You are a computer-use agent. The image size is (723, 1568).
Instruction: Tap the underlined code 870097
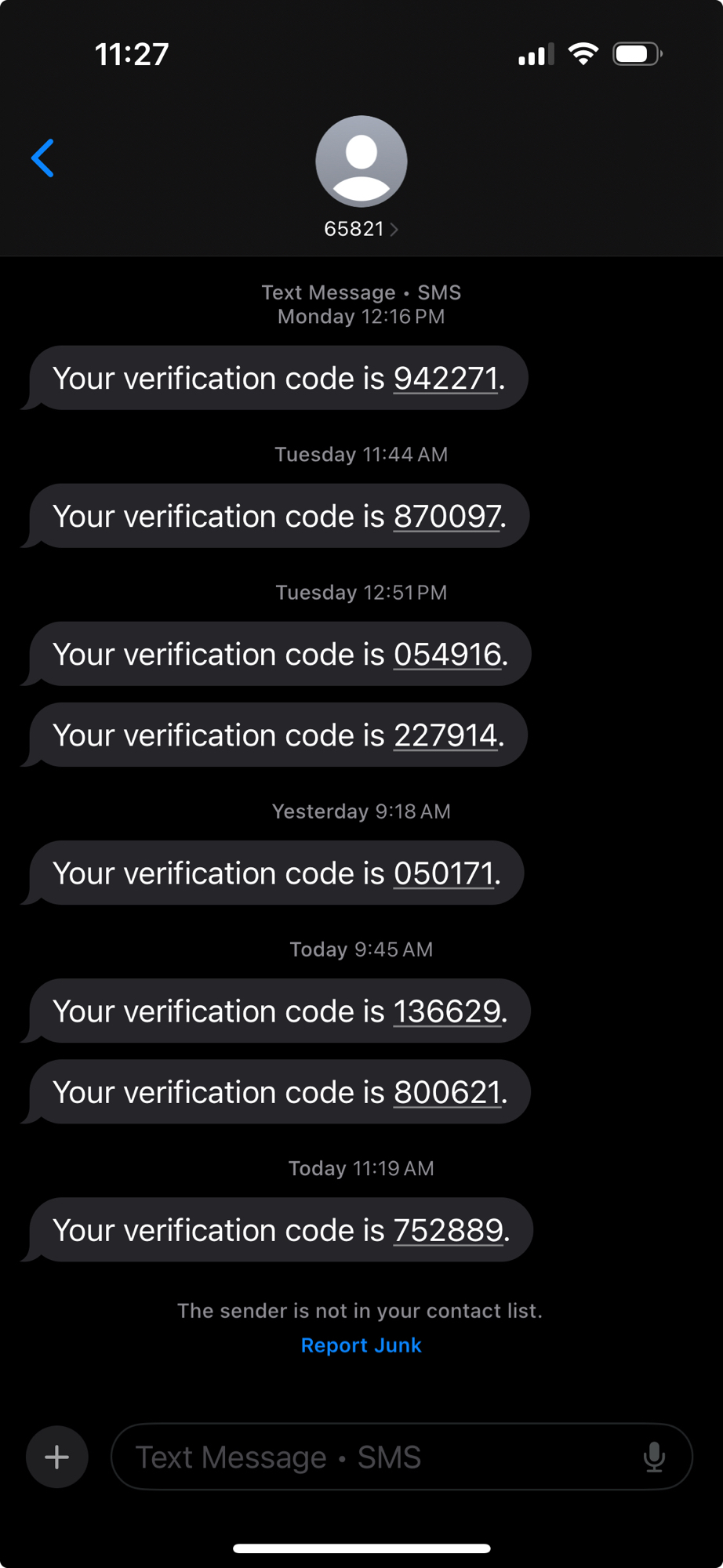point(447,517)
